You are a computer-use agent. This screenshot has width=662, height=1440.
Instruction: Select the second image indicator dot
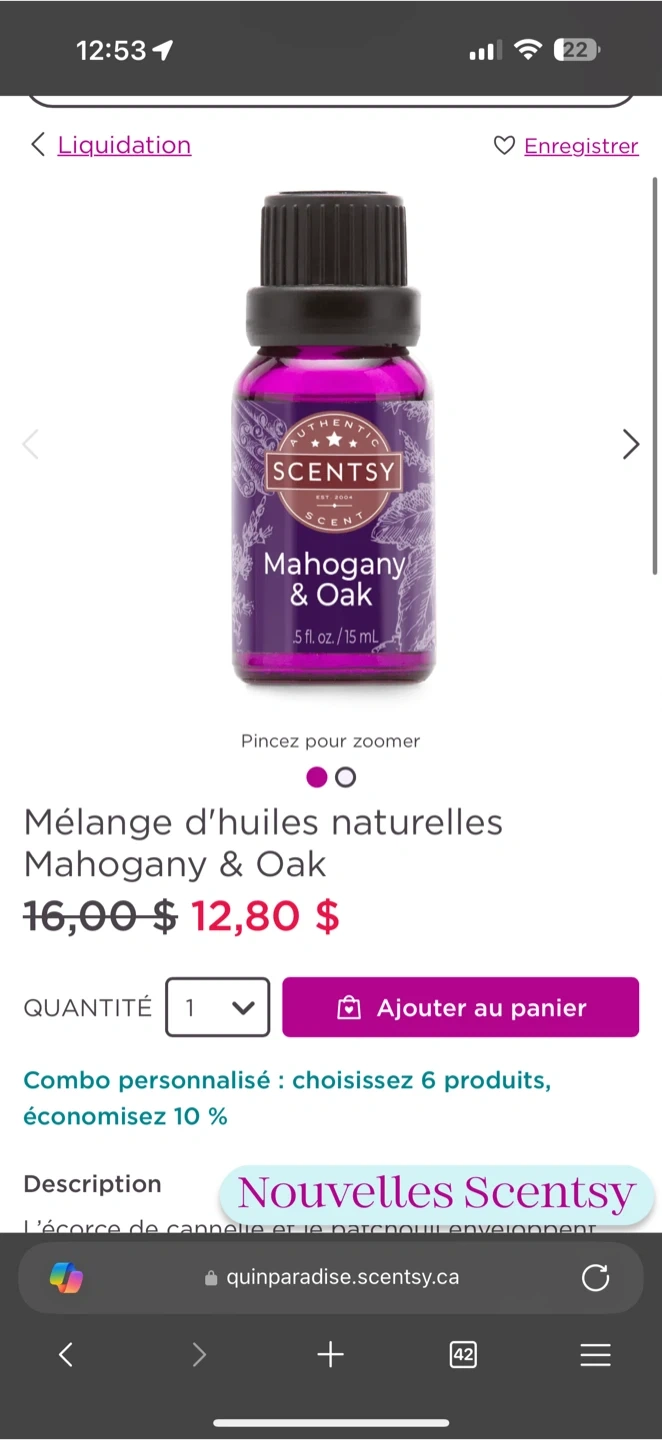coord(345,777)
